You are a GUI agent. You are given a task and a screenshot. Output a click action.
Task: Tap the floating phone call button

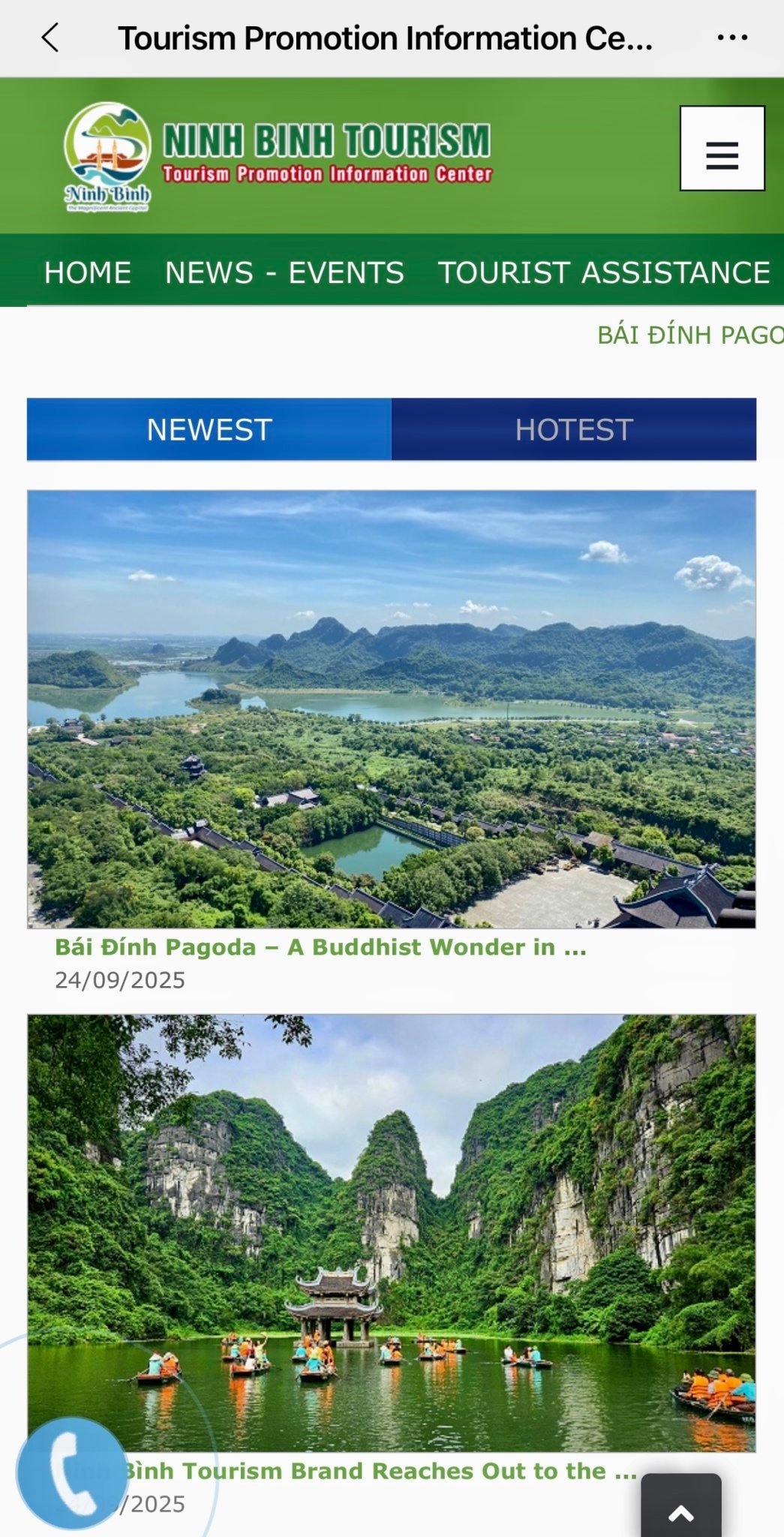(72, 1472)
